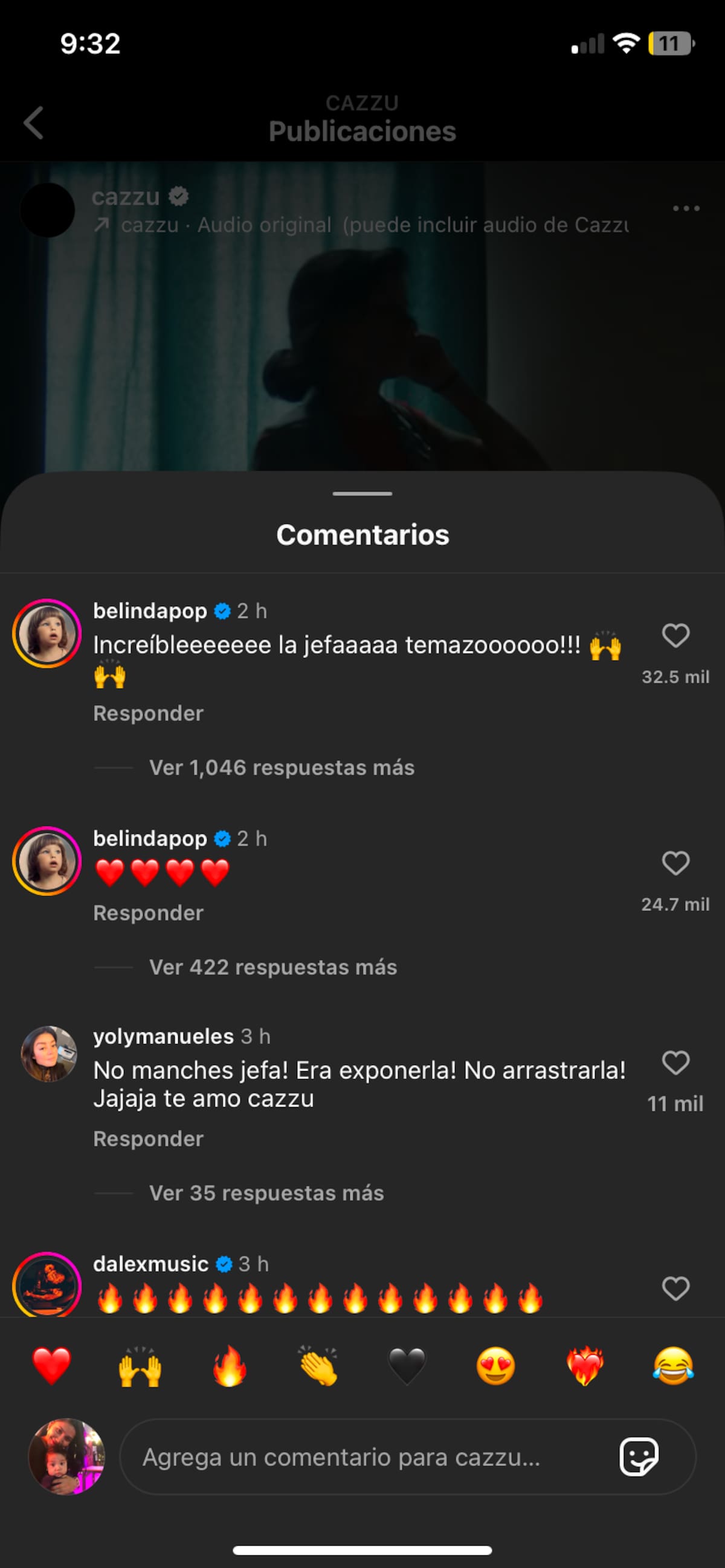Like belindapop's Increíbleeeeeee comment

tap(675, 636)
